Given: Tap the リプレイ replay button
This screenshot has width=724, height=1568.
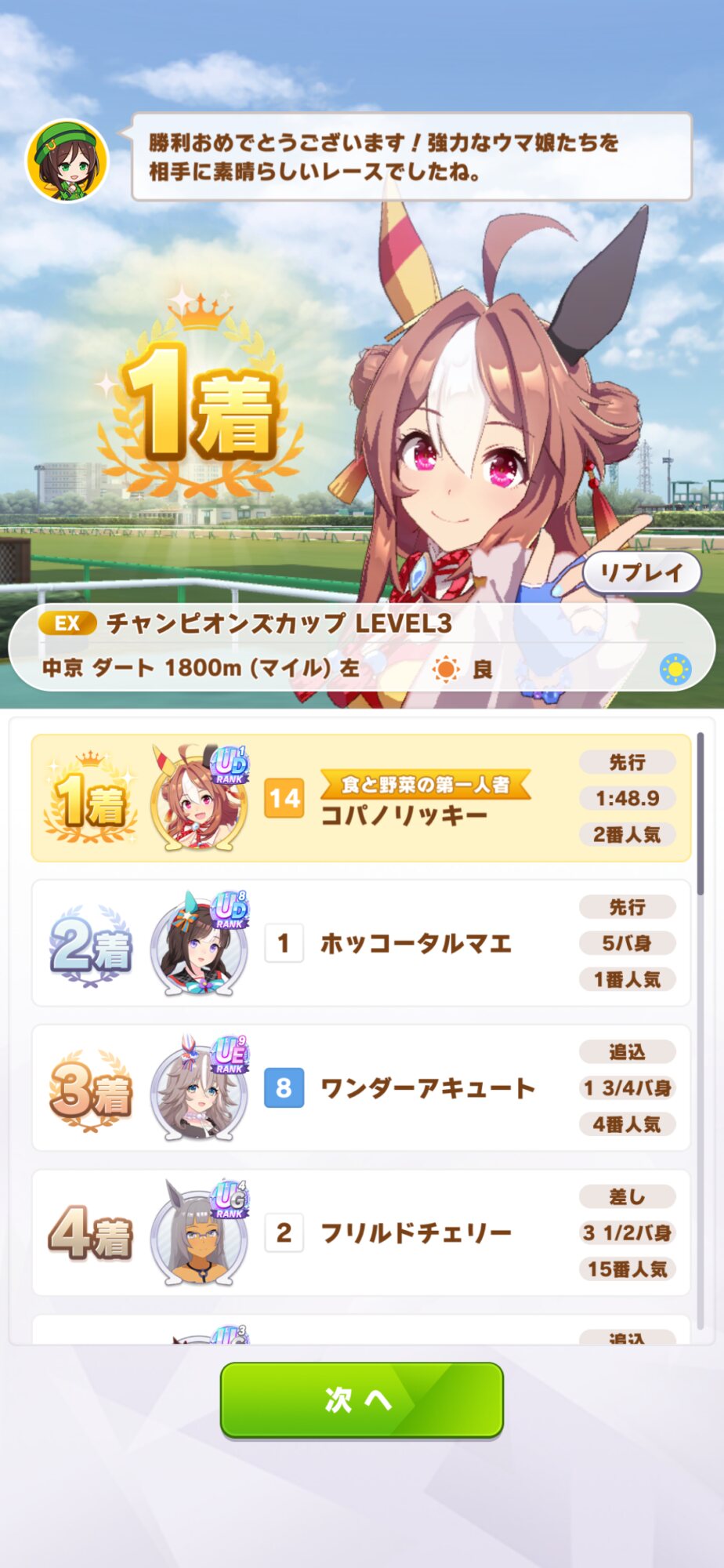Looking at the screenshot, I should (x=642, y=572).
